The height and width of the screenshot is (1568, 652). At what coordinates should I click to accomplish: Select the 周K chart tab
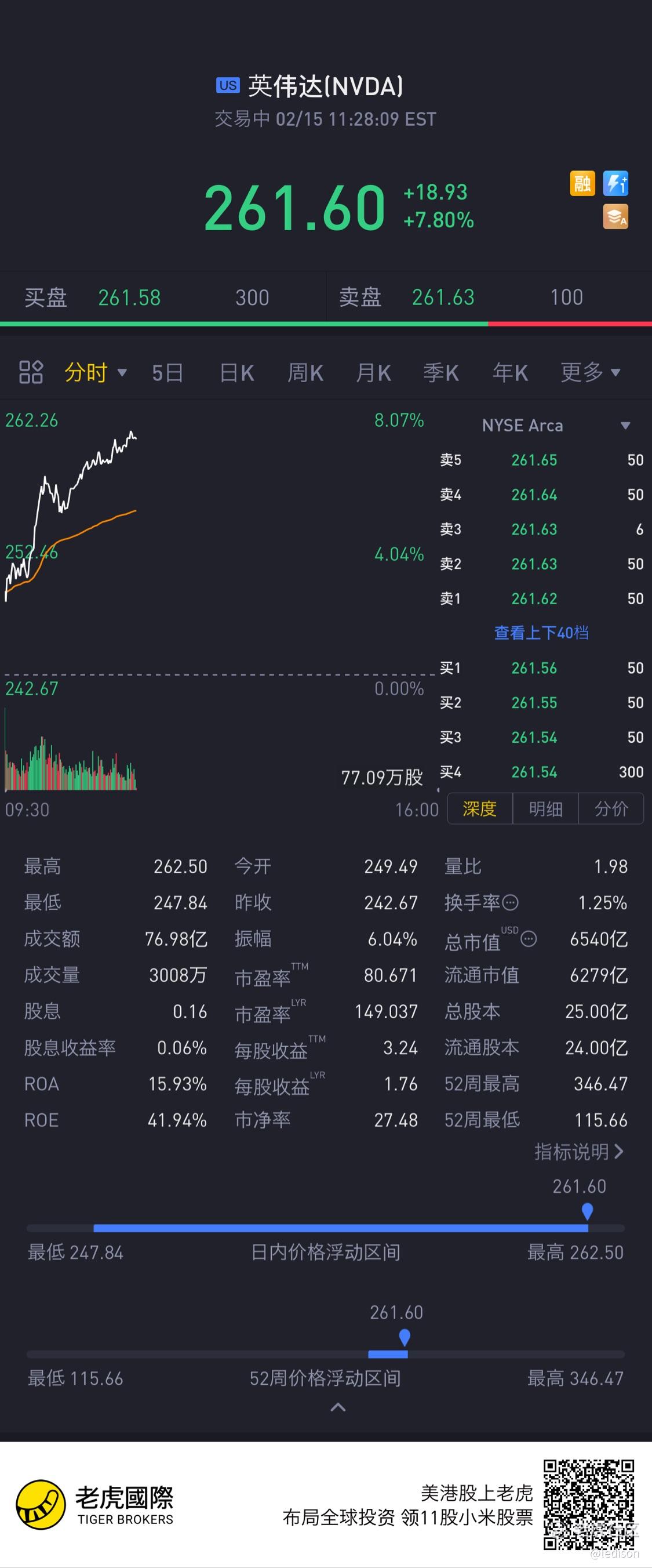click(x=305, y=372)
